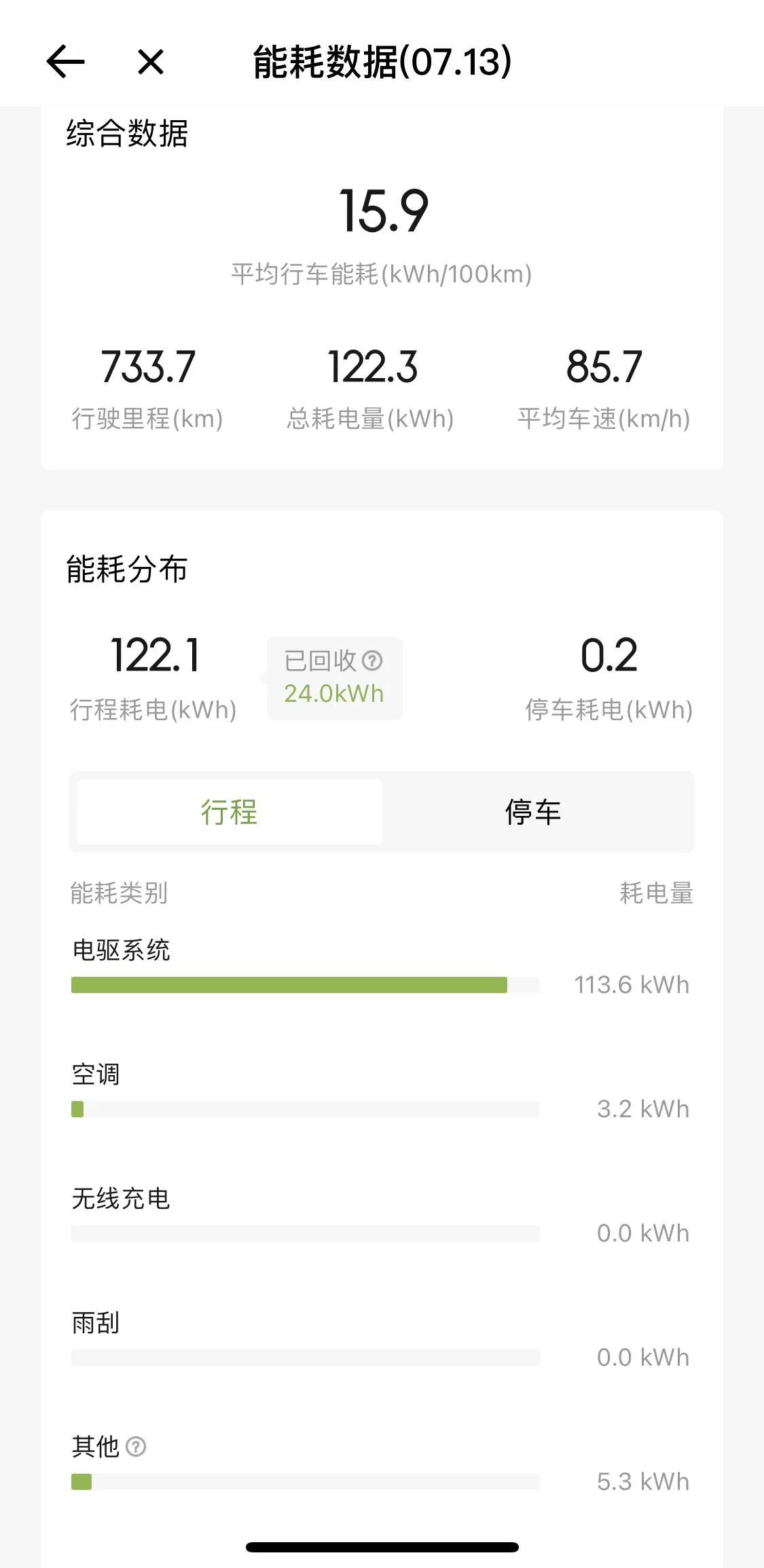Open the help icon beside 其他
The width and height of the screenshot is (764, 1568).
coord(136,1446)
